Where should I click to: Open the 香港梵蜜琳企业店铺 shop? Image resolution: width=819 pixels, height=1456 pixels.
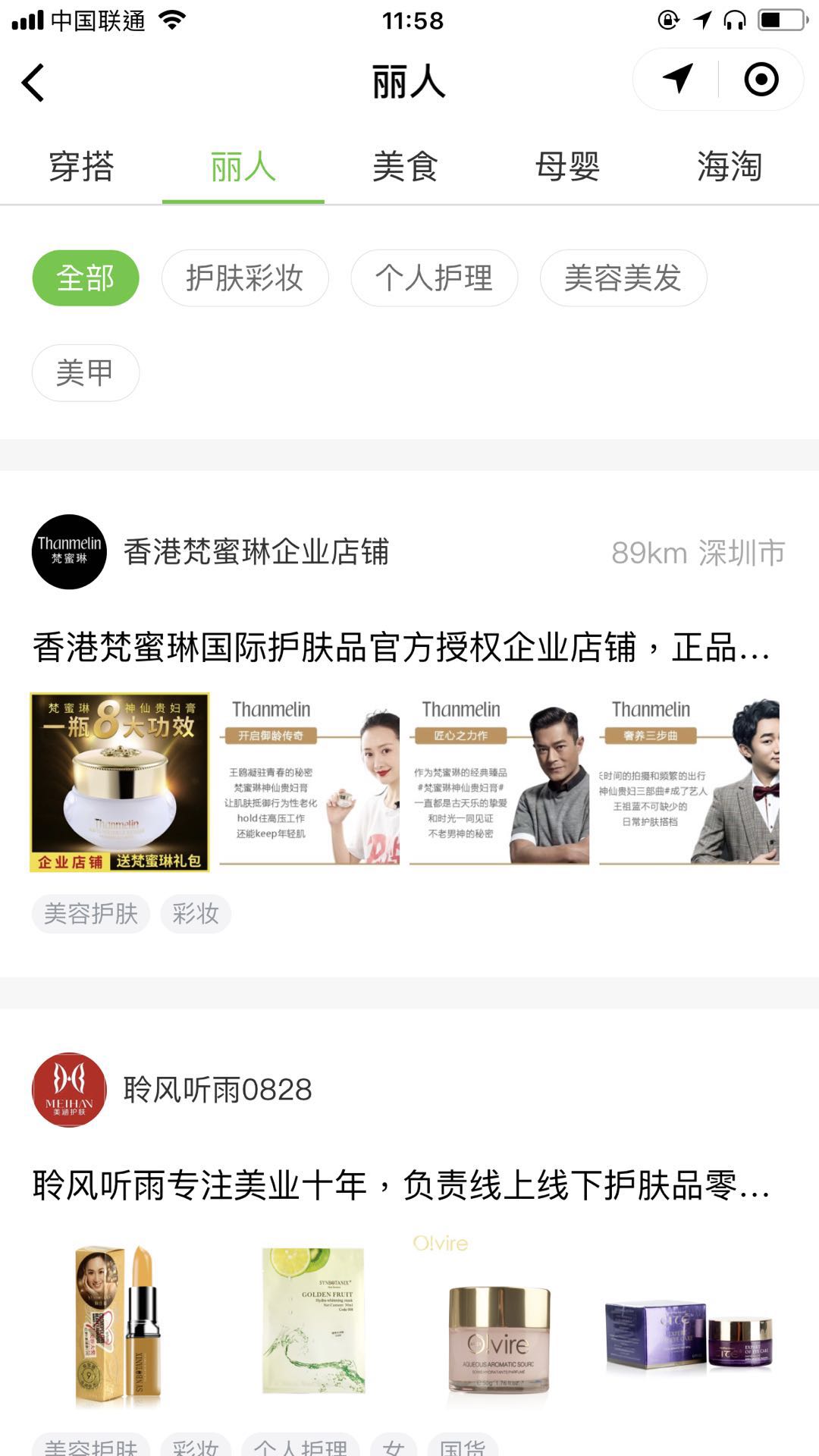256,552
